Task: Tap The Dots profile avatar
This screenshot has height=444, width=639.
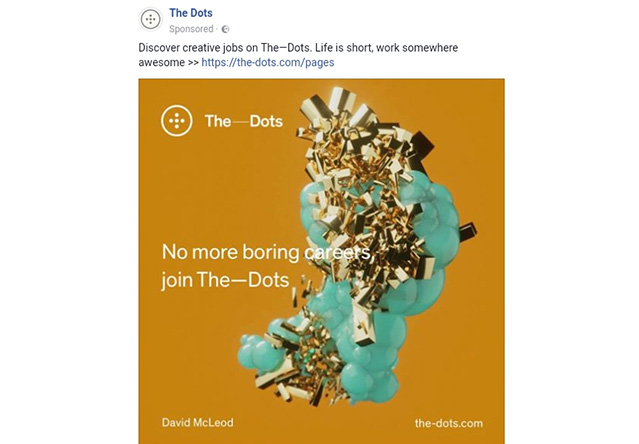Action: coord(150,19)
